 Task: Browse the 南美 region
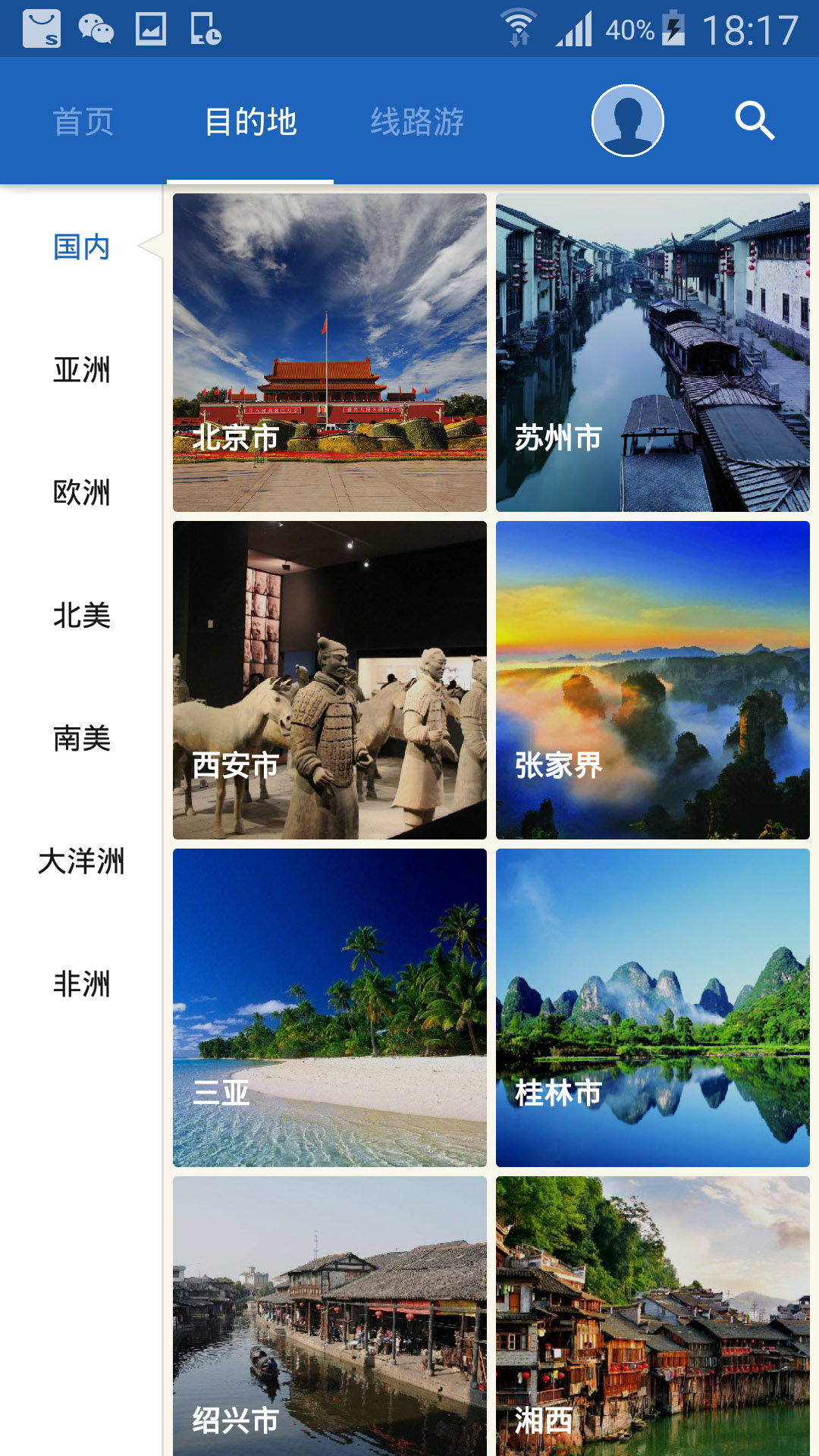tap(81, 739)
